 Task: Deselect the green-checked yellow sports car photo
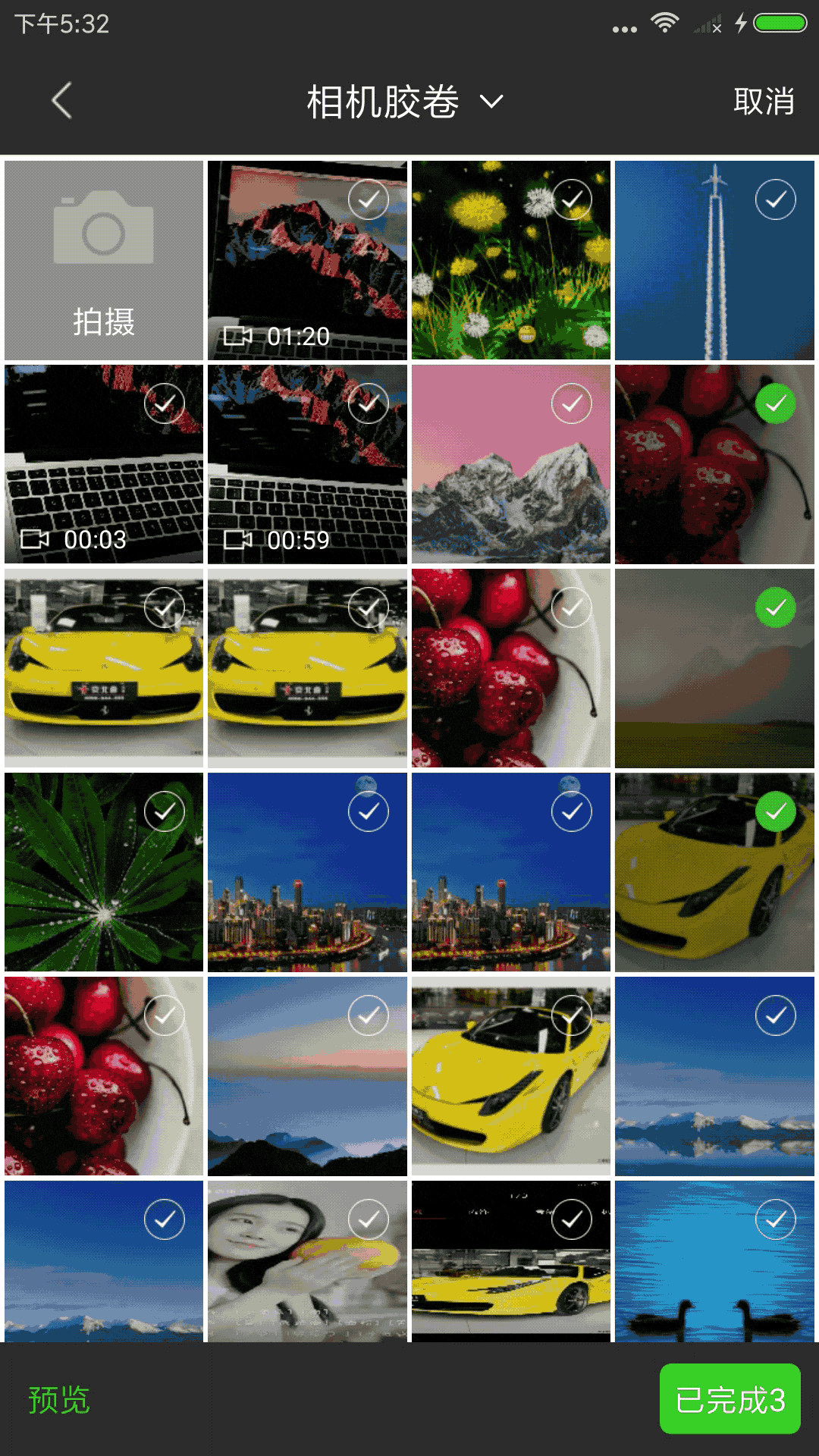coord(775,811)
